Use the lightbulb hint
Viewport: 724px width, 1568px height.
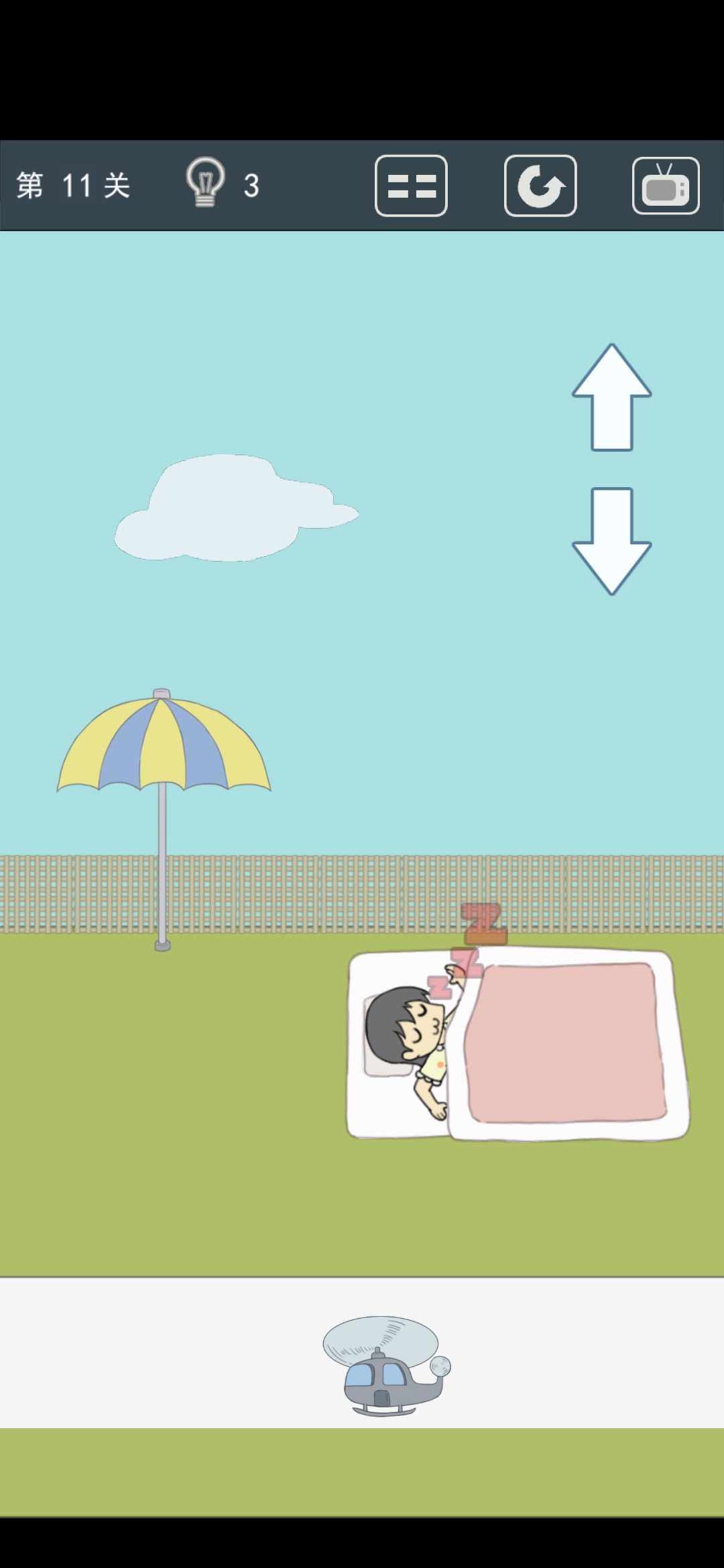click(206, 183)
